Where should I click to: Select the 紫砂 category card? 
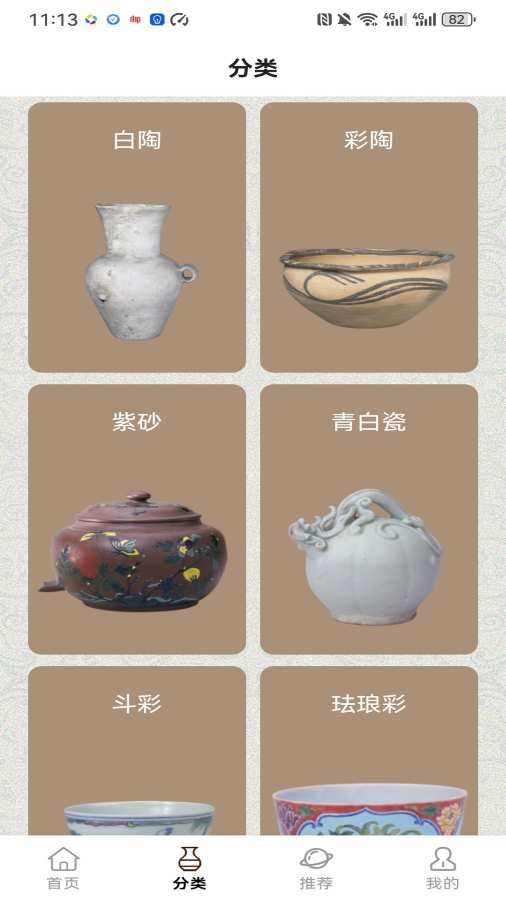[x=137, y=519]
